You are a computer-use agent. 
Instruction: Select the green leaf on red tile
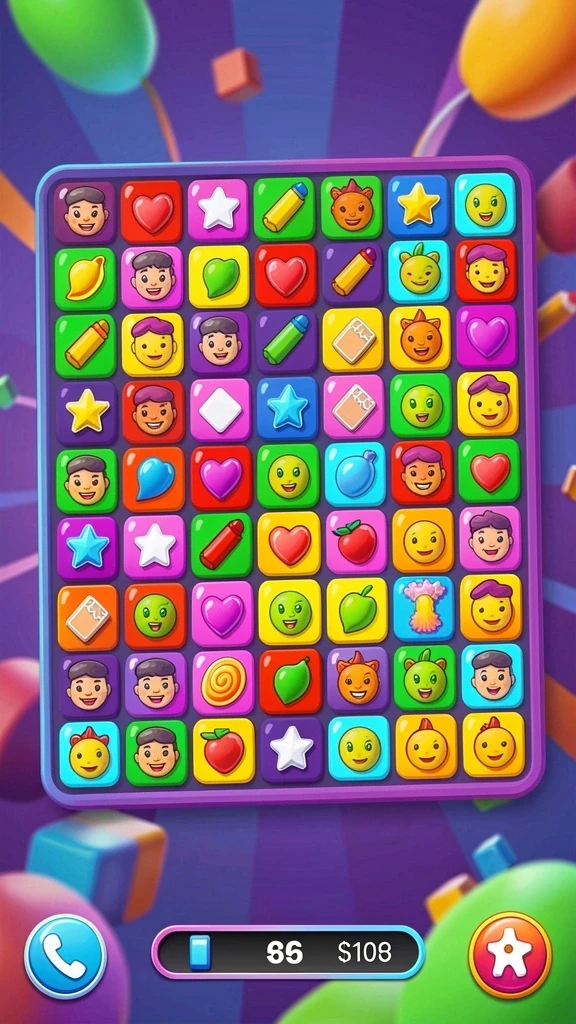[x=291, y=681]
